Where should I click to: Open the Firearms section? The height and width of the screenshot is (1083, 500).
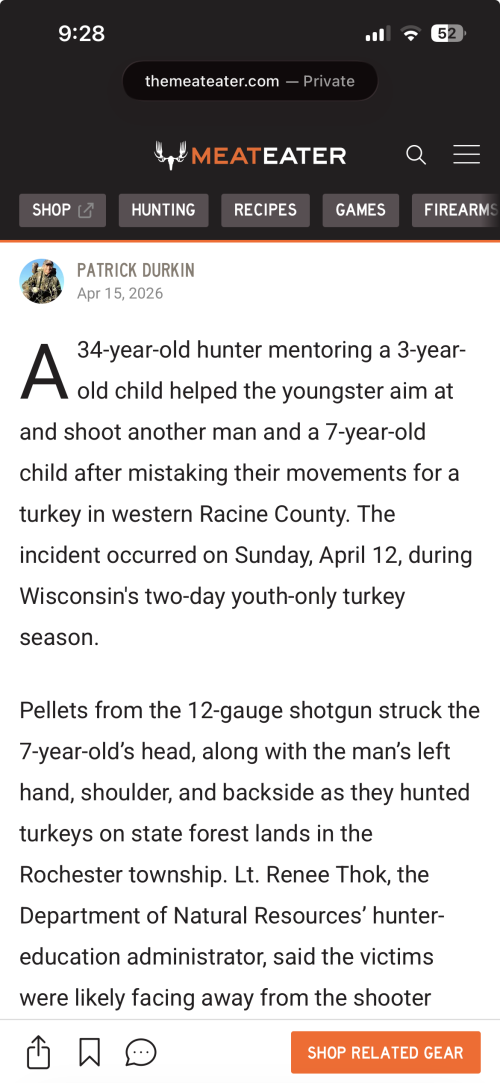click(x=456, y=210)
